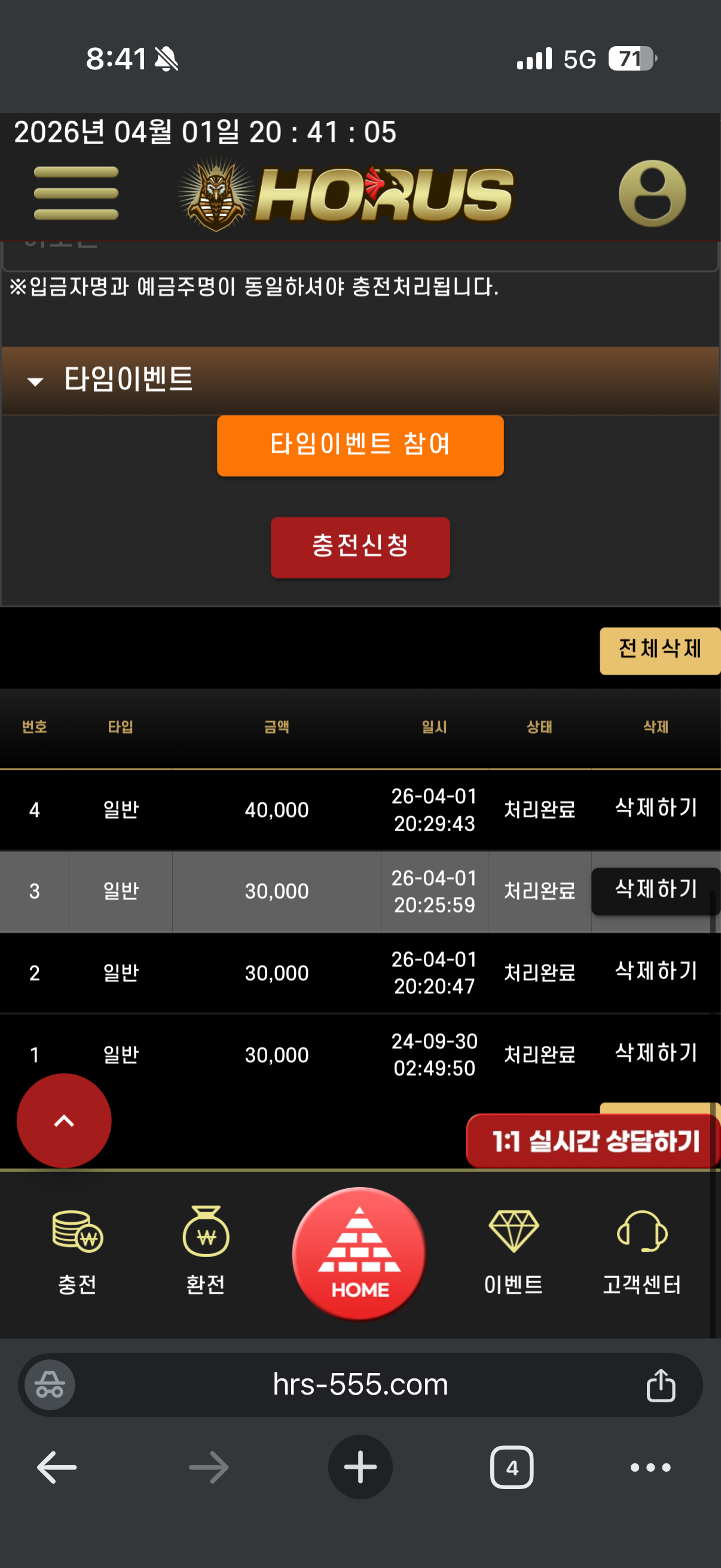Share the page from address bar
Viewport: 721px width, 1568px height.
click(660, 1385)
